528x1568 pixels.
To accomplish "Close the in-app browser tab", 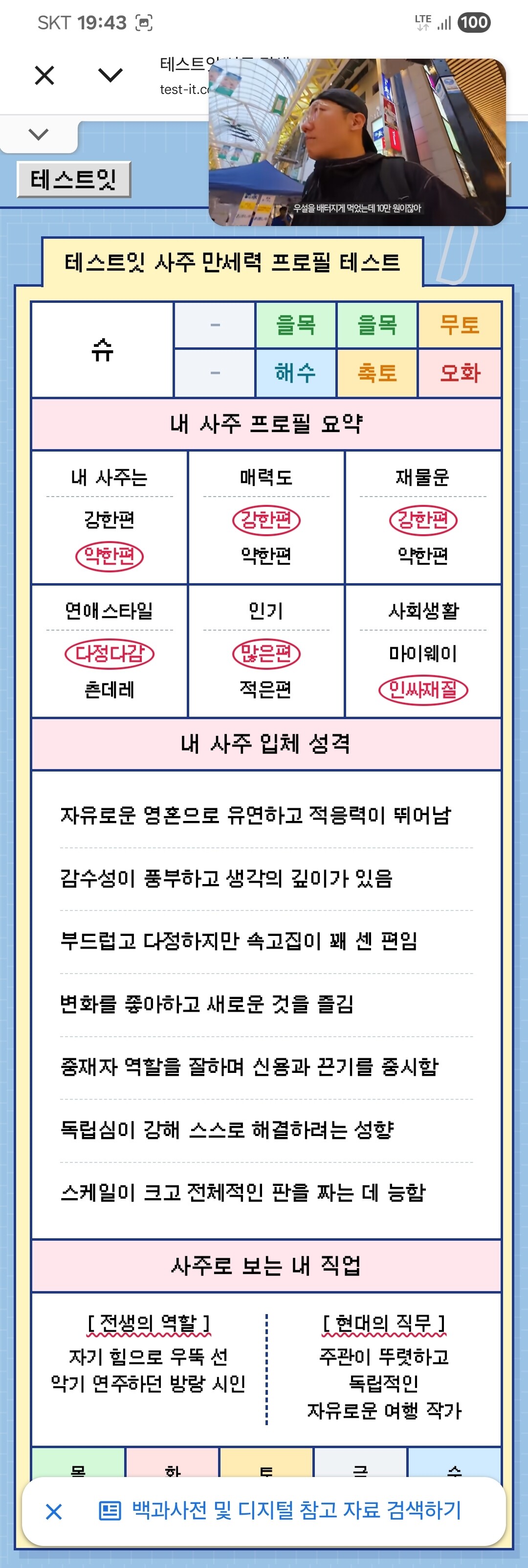I will [x=44, y=75].
